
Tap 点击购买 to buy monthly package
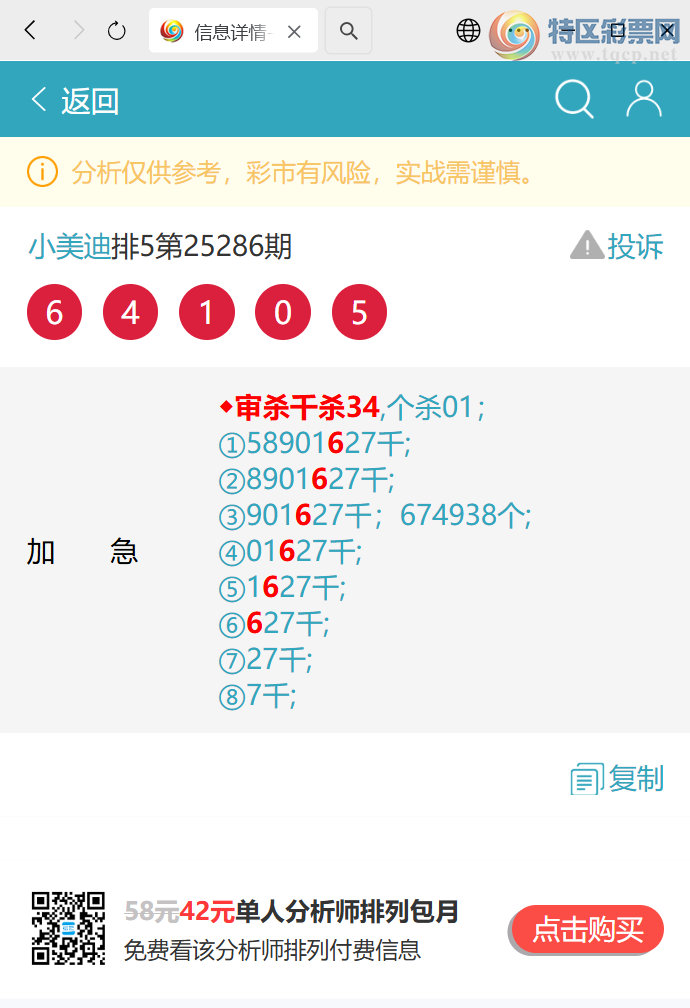click(x=587, y=930)
